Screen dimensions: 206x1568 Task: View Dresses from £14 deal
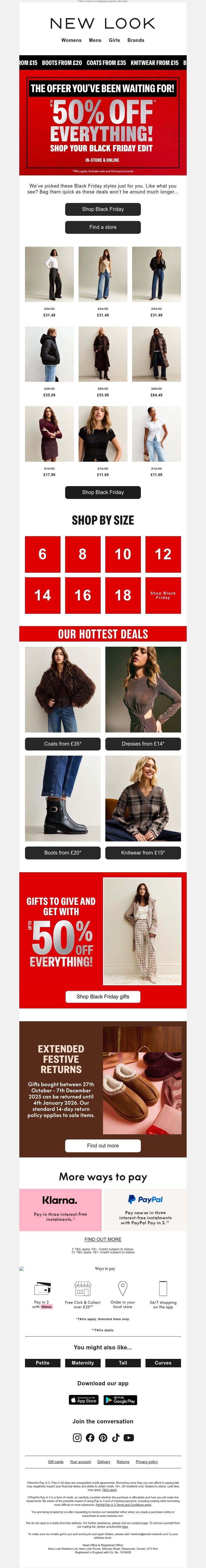[x=143, y=744]
